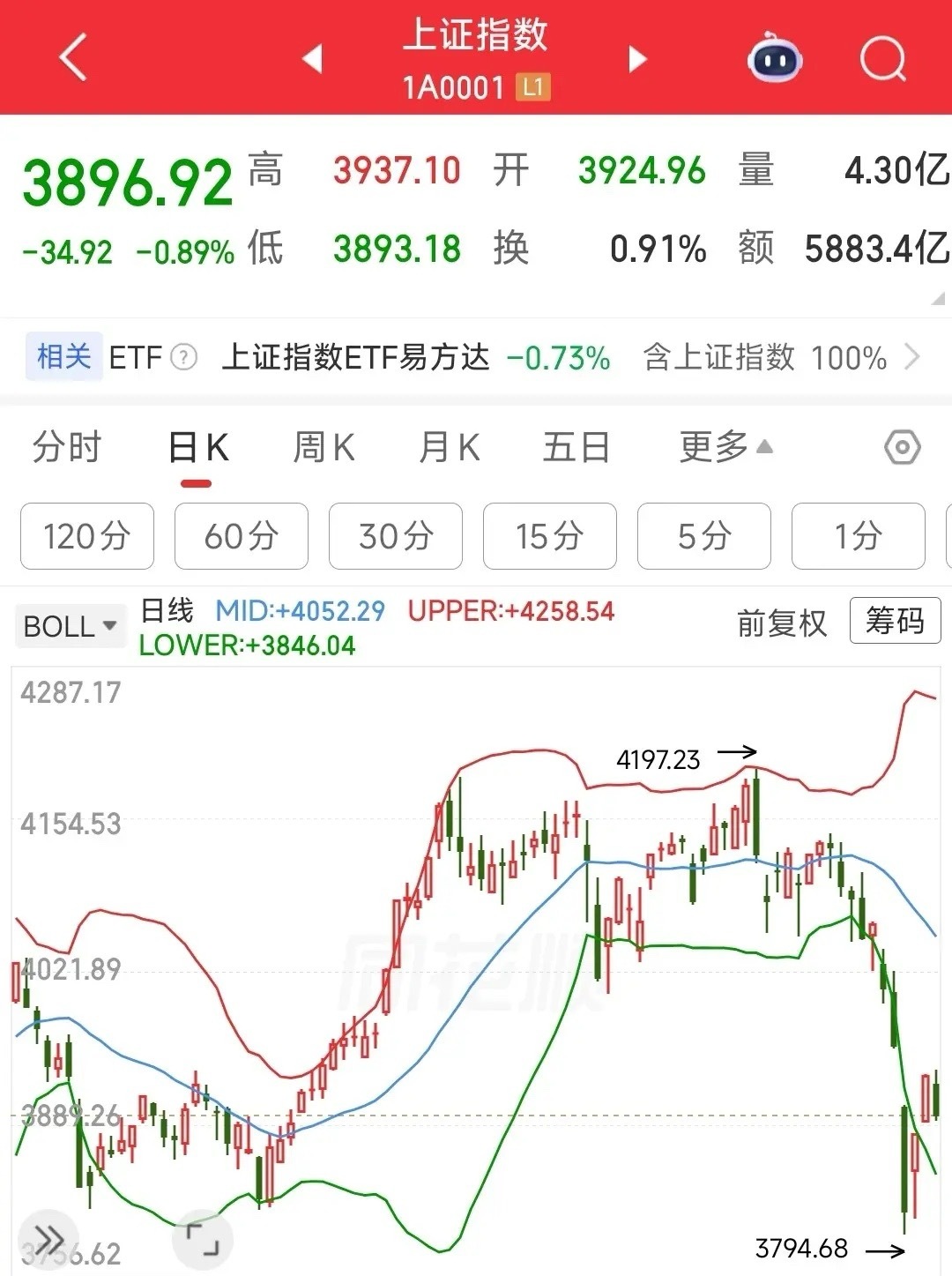952x1276 pixels.
Task: Select the 15分 interval button
Action: (x=549, y=536)
